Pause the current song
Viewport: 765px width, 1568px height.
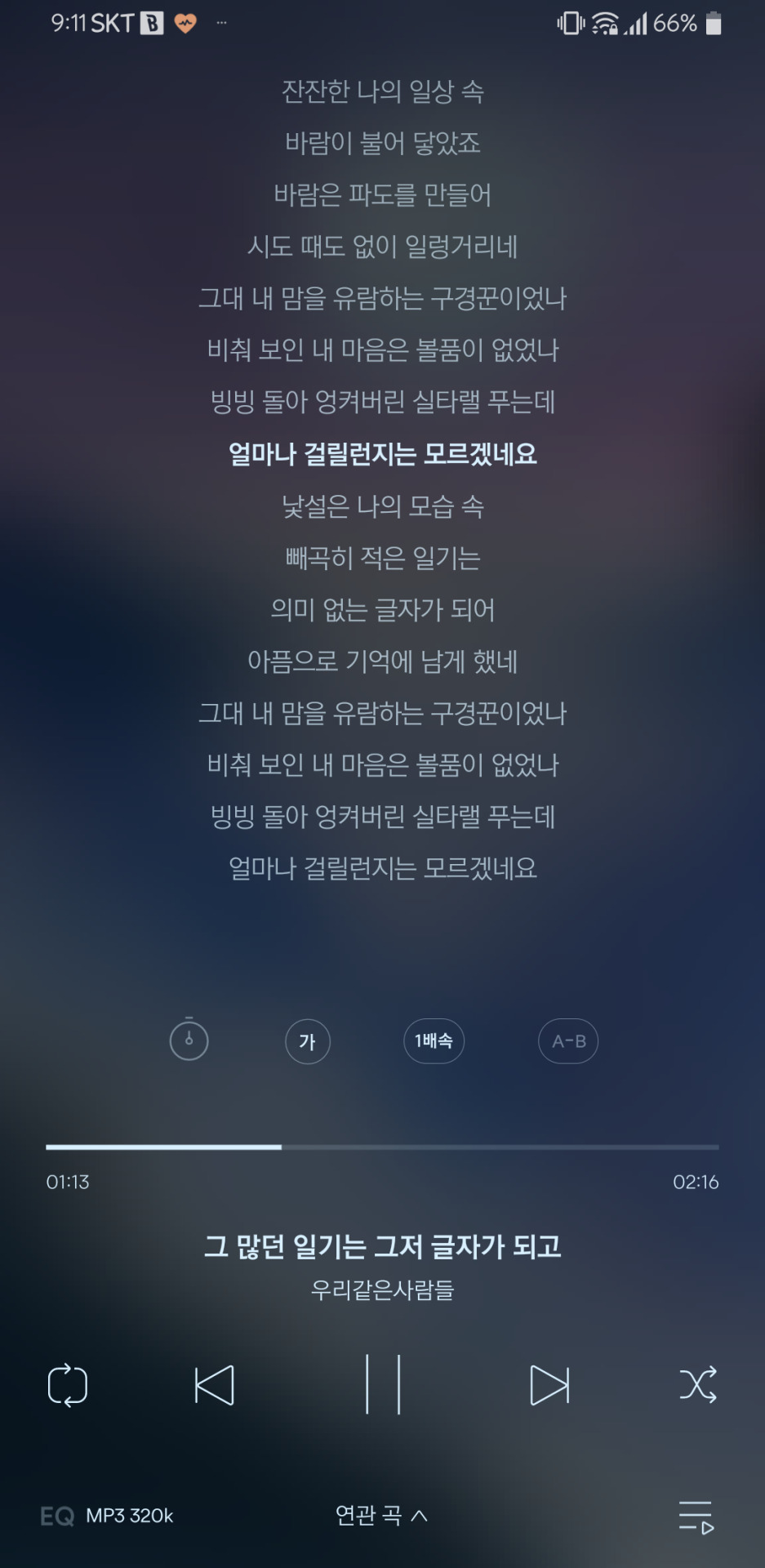tap(383, 1384)
